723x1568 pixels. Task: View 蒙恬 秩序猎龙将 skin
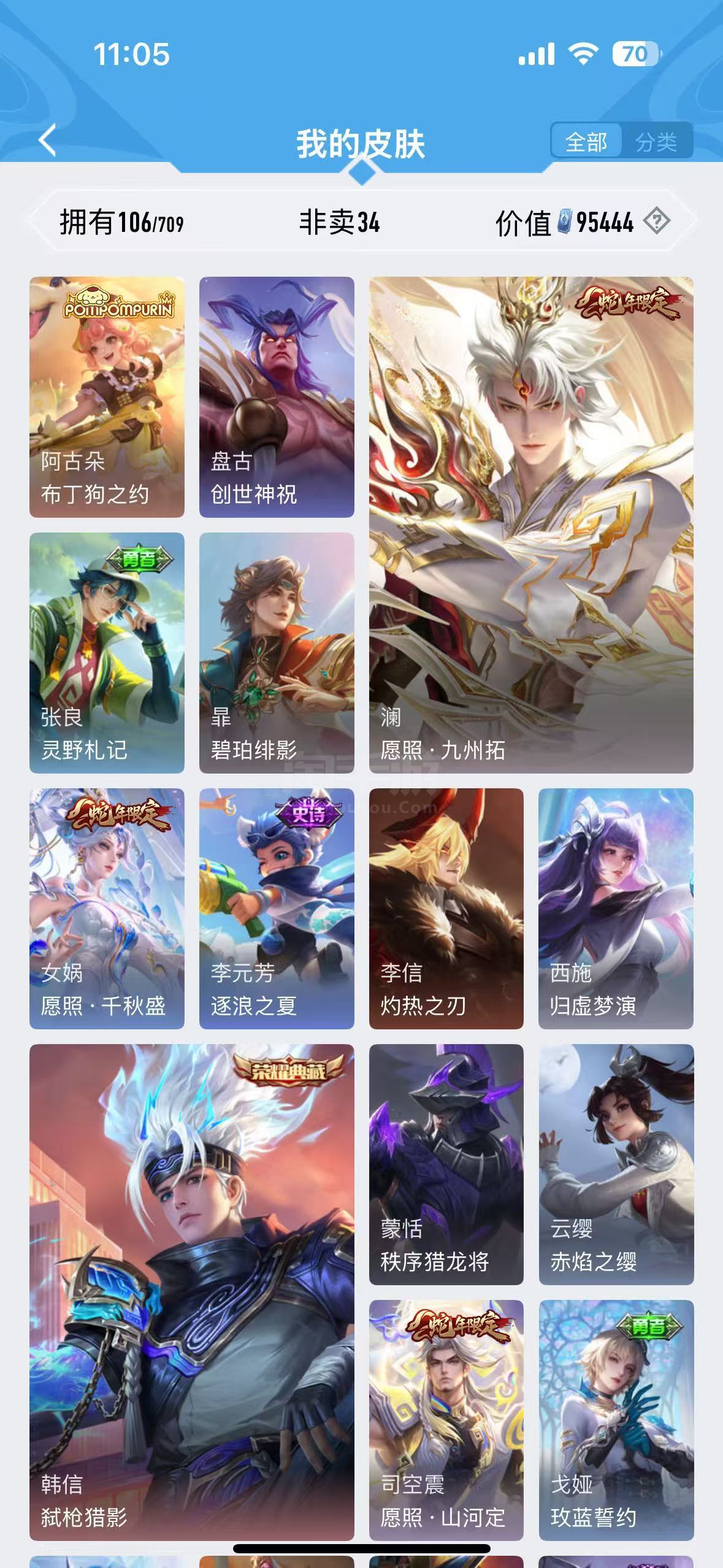(x=446, y=1164)
